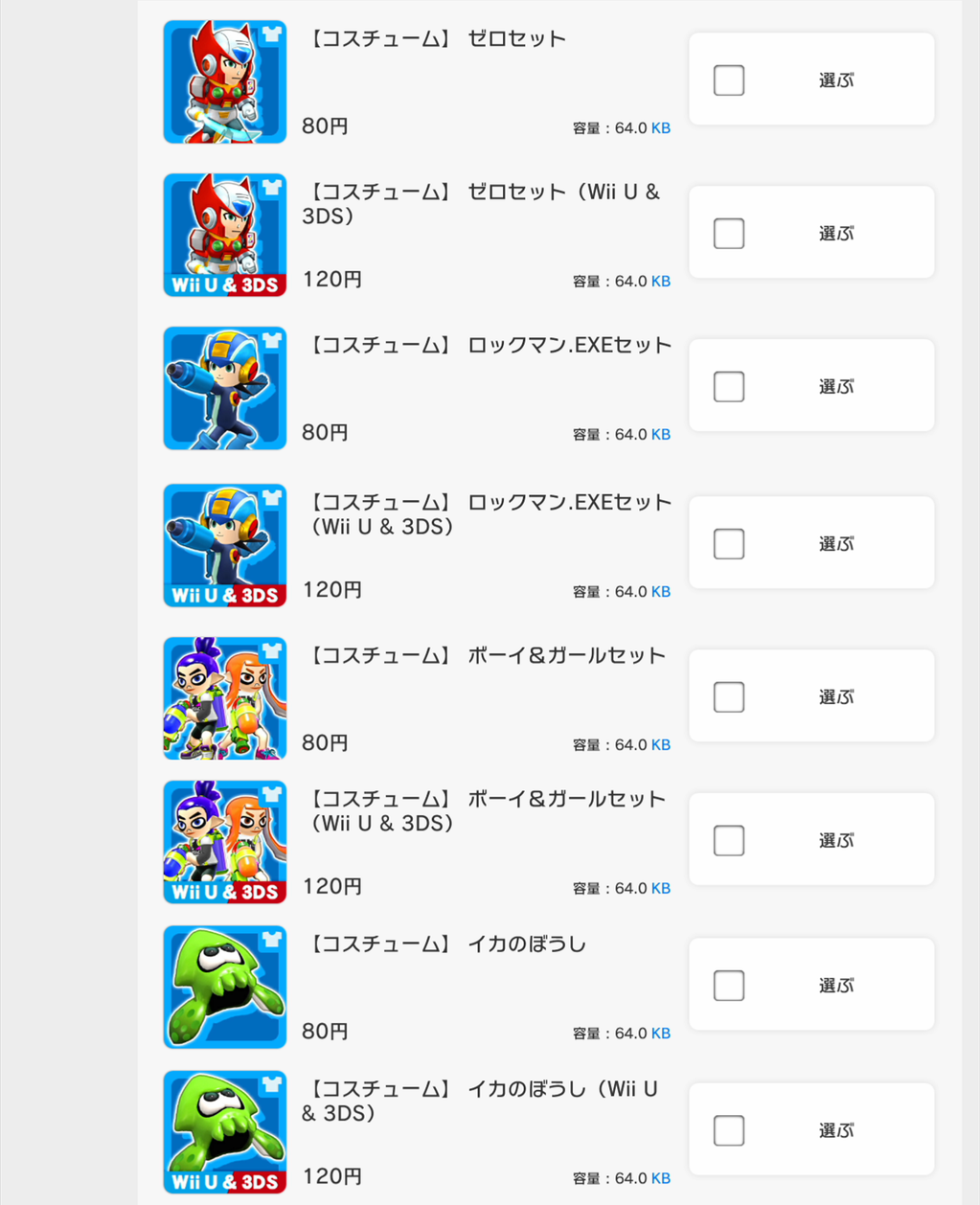Check ボーイ&ガールセット (Wii U & 3DS) for 120円
The width and height of the screenshot is (980, 1205).
(729, 841)
